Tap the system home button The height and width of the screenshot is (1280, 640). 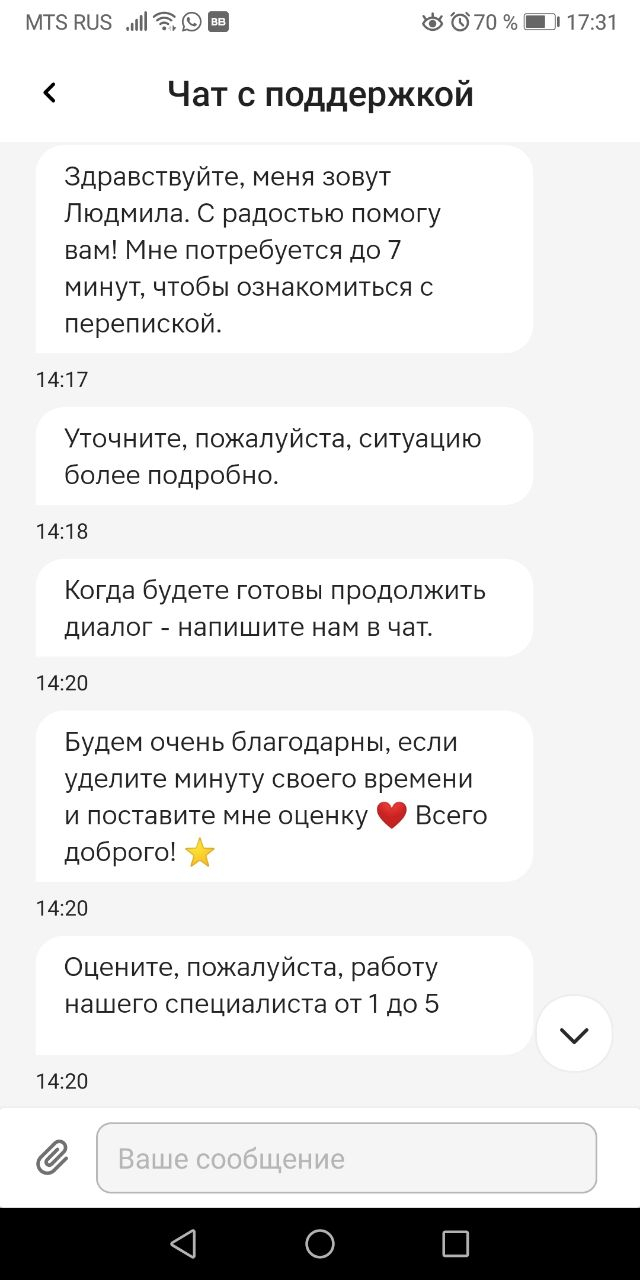pos(320,1243)
